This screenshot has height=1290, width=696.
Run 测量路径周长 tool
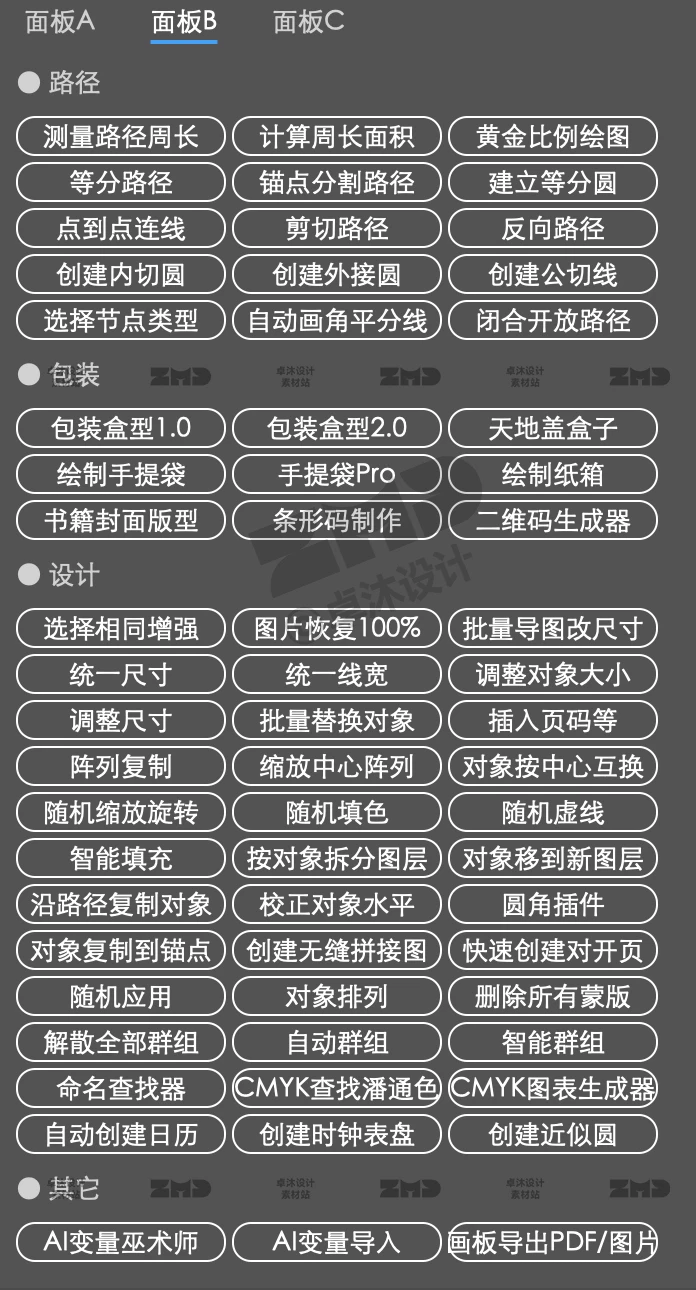click(x=121, y=137)
